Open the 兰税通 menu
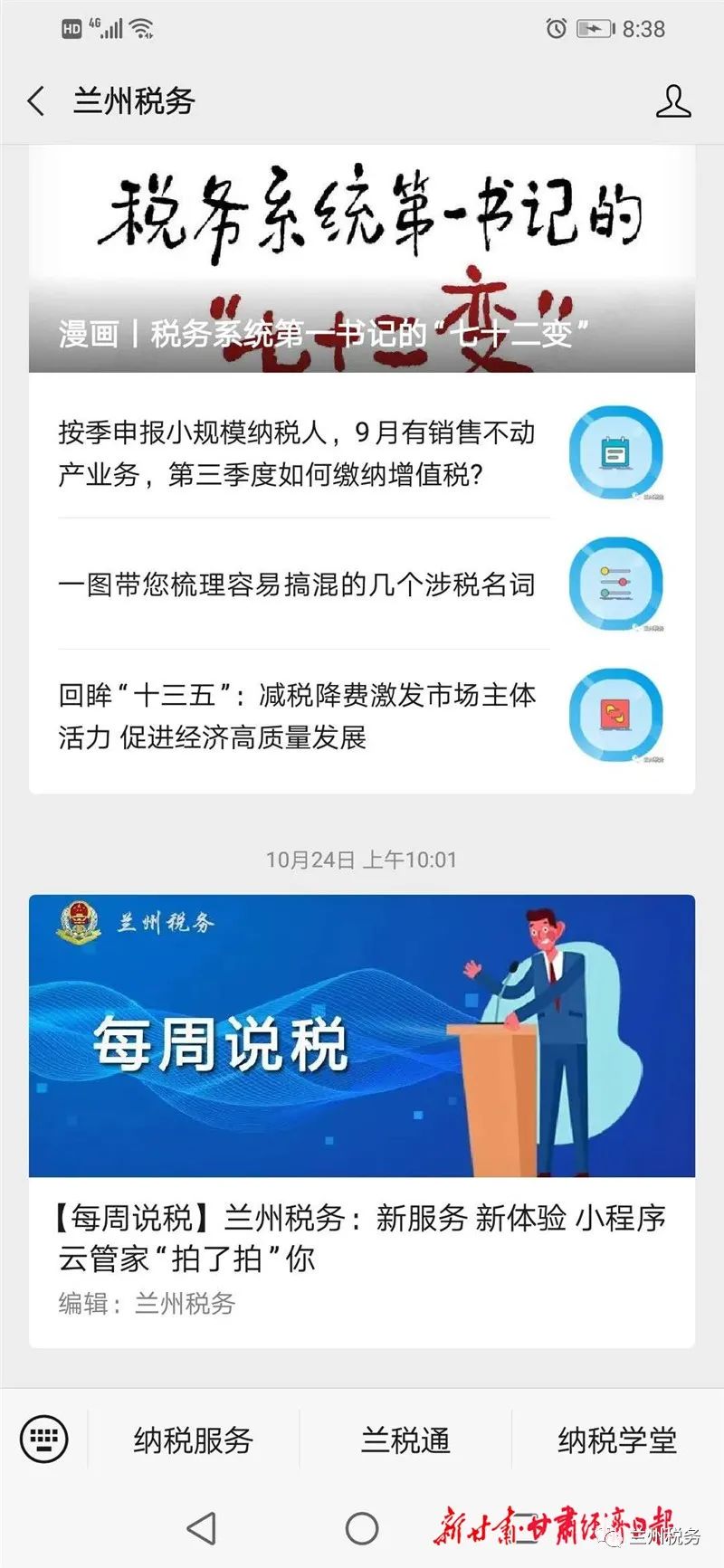The height and width of the screenshot is (1568, 724). coord(405,1440)
